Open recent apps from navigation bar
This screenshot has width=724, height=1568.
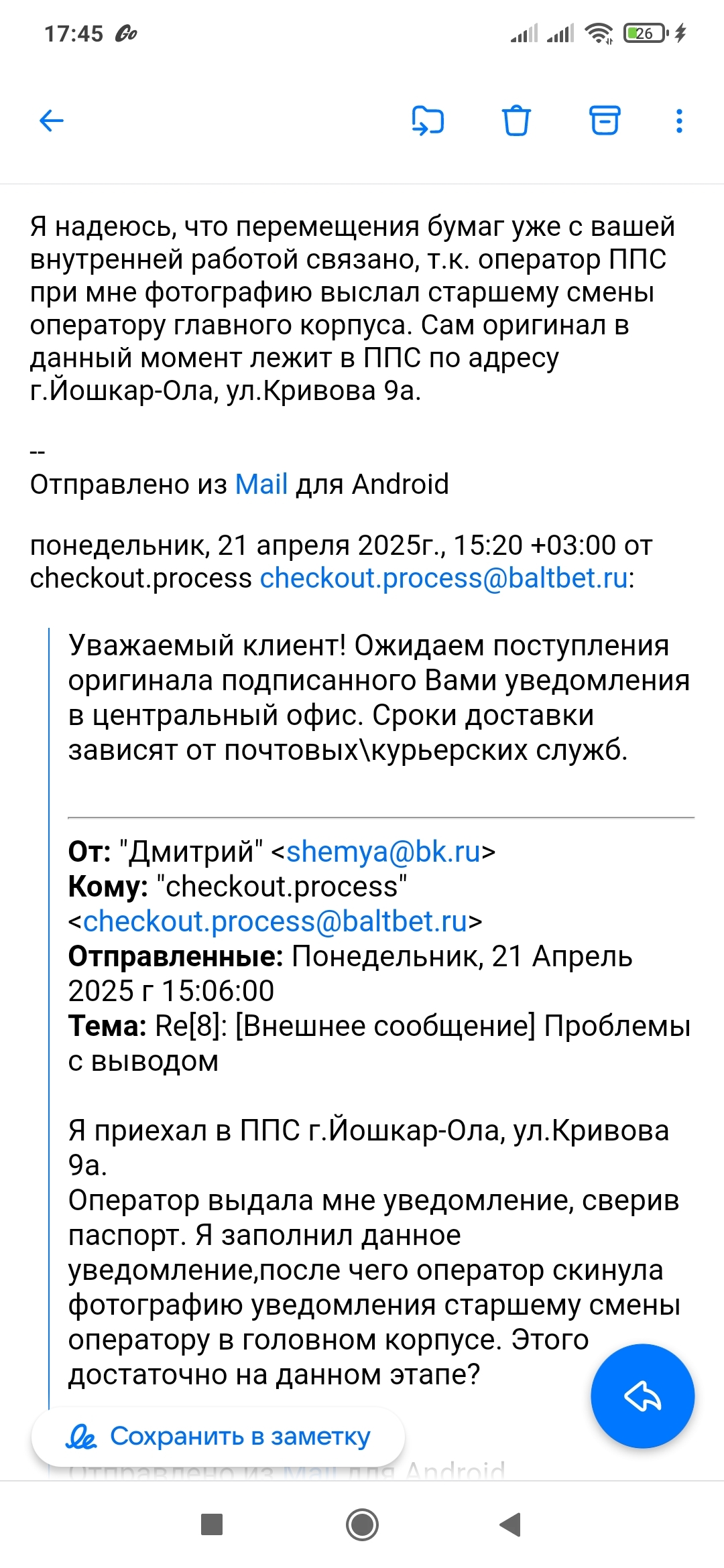coord(212,1524)
